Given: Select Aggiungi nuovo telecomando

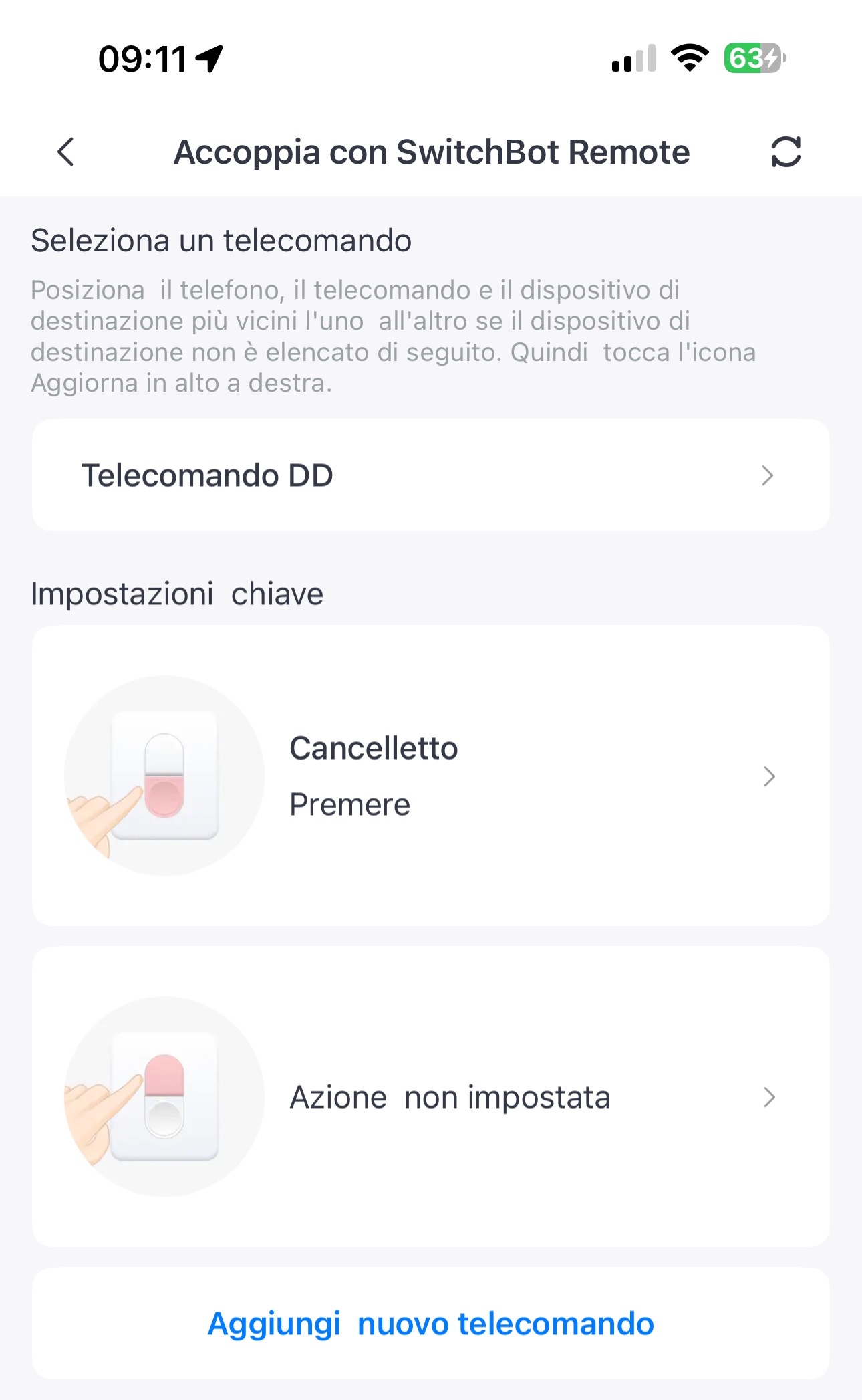Looking at the screenshot, I should pos(430,1324).
